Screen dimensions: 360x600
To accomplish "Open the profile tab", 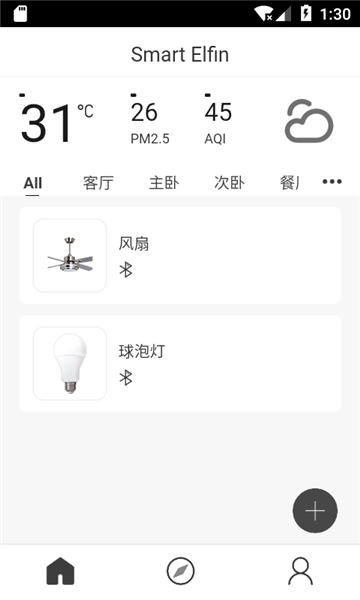I will (300, 571).
